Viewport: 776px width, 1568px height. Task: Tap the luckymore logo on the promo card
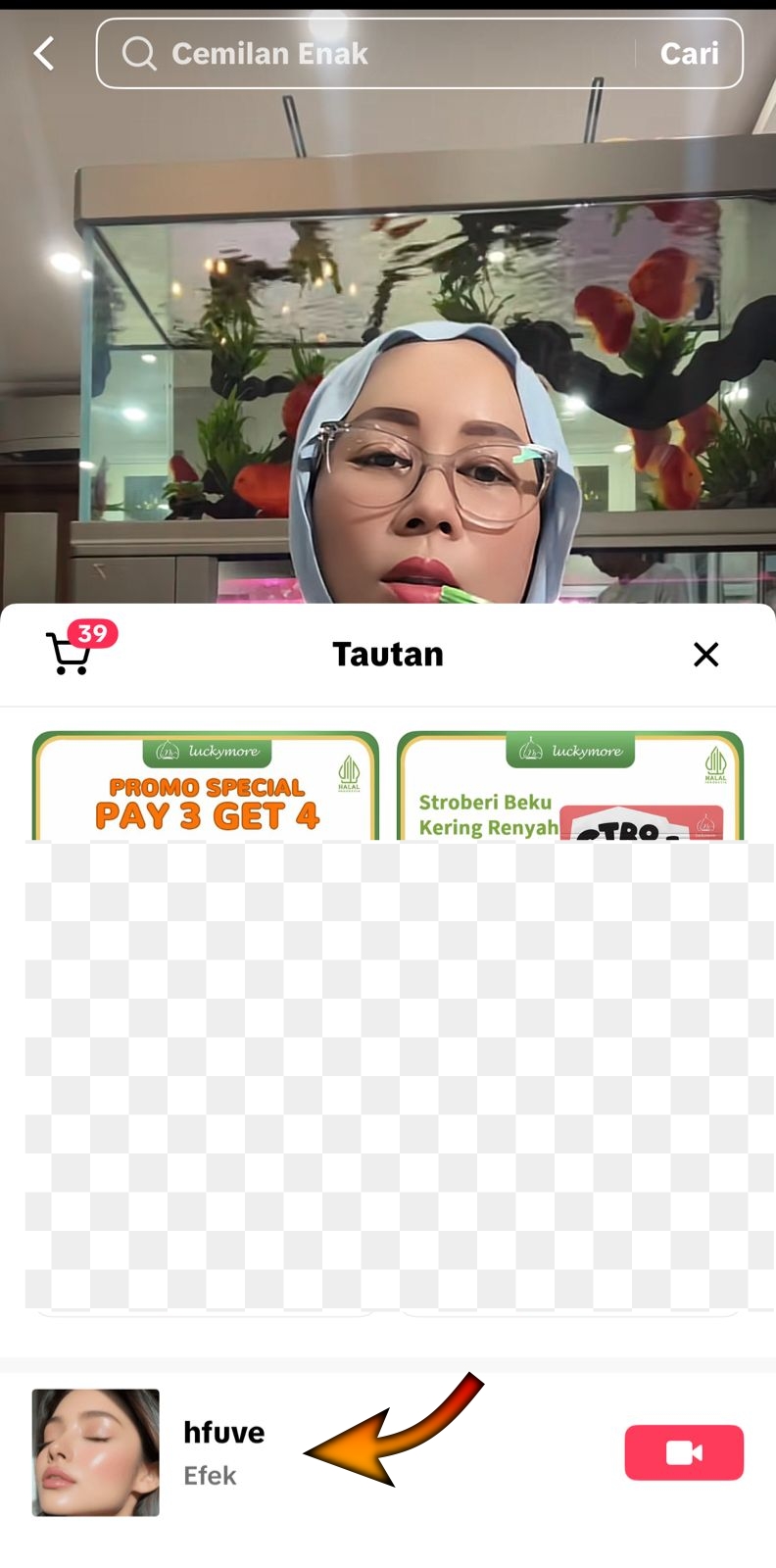tap(206, 753)
